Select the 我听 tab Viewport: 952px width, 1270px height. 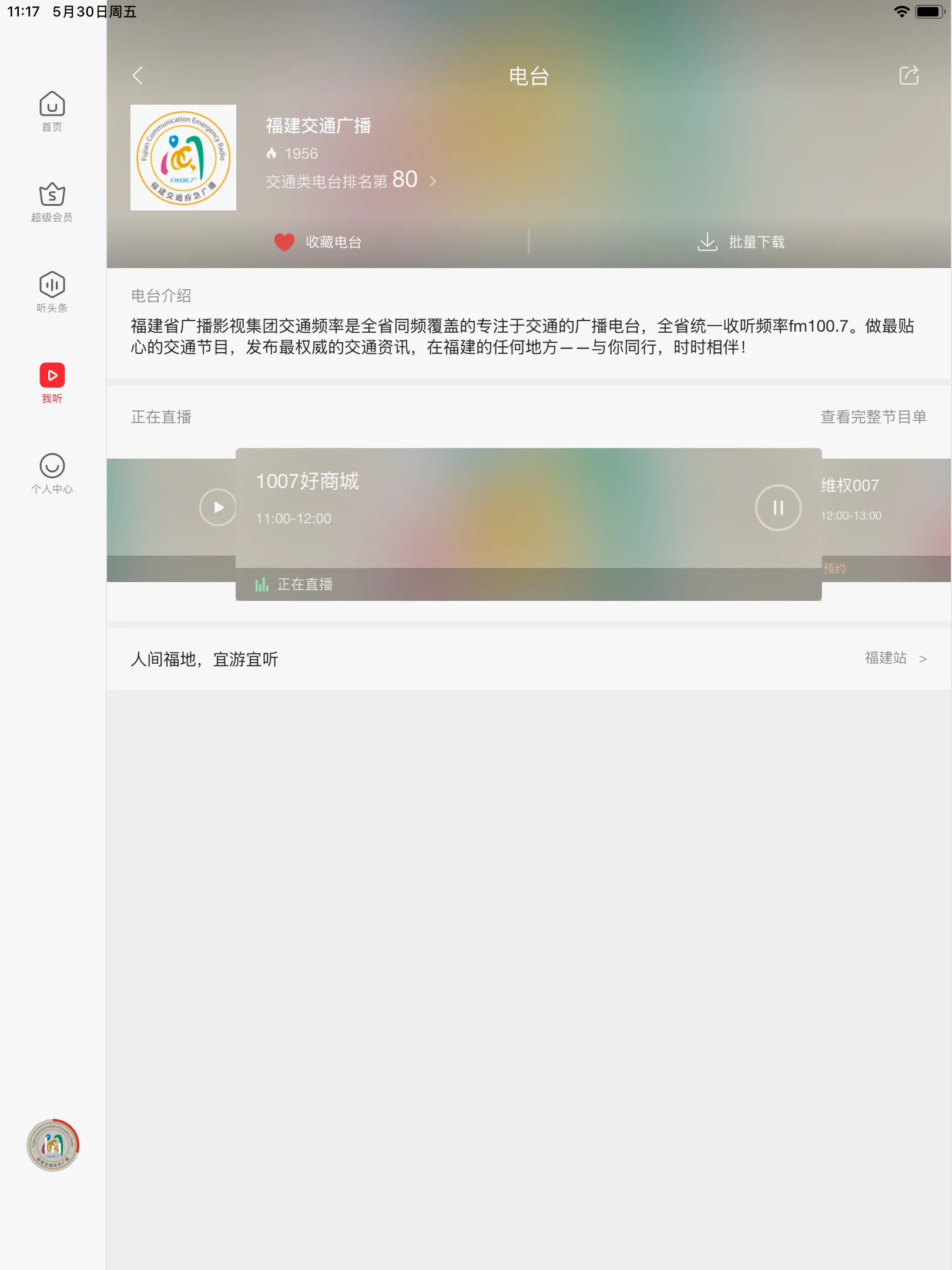click(52, 383)
